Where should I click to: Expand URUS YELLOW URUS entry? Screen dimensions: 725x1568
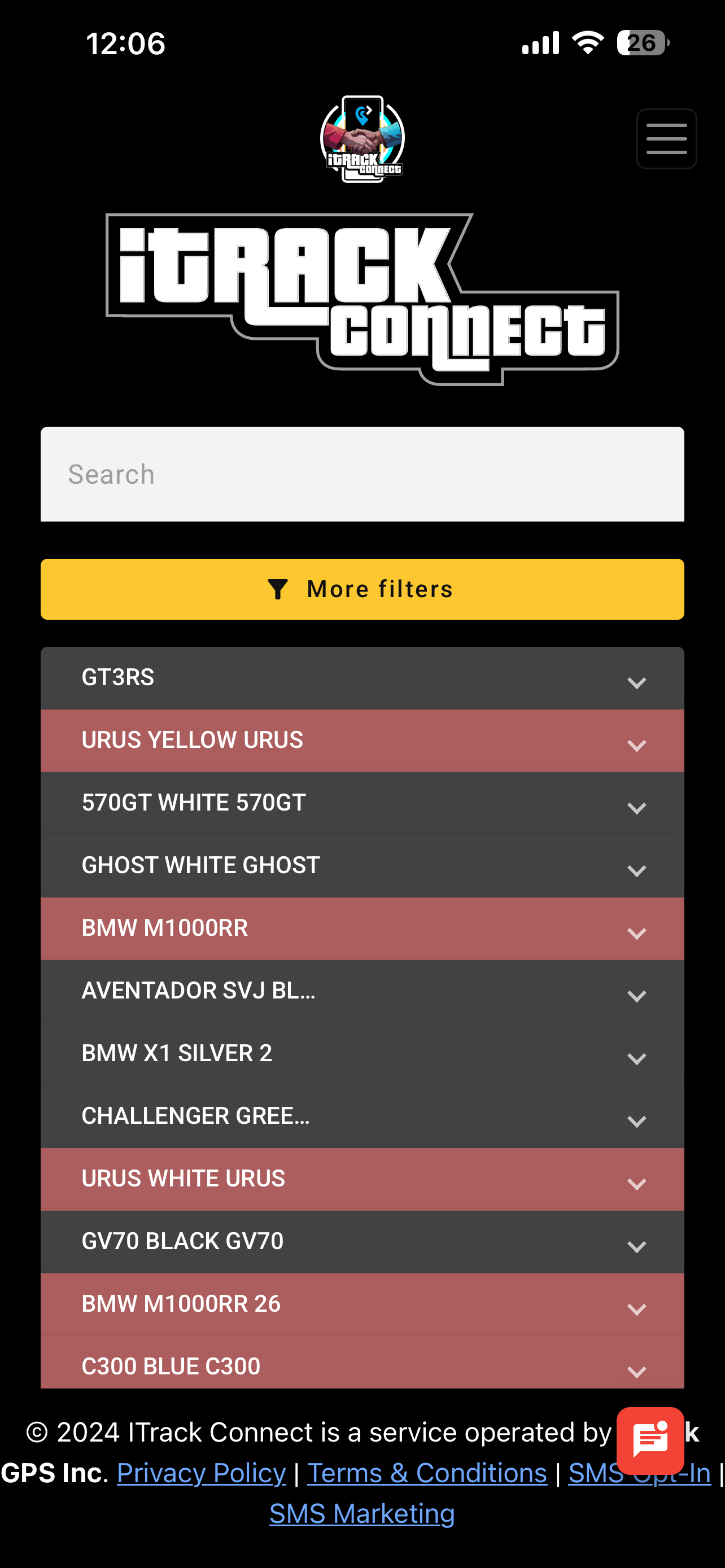(362, 741)
